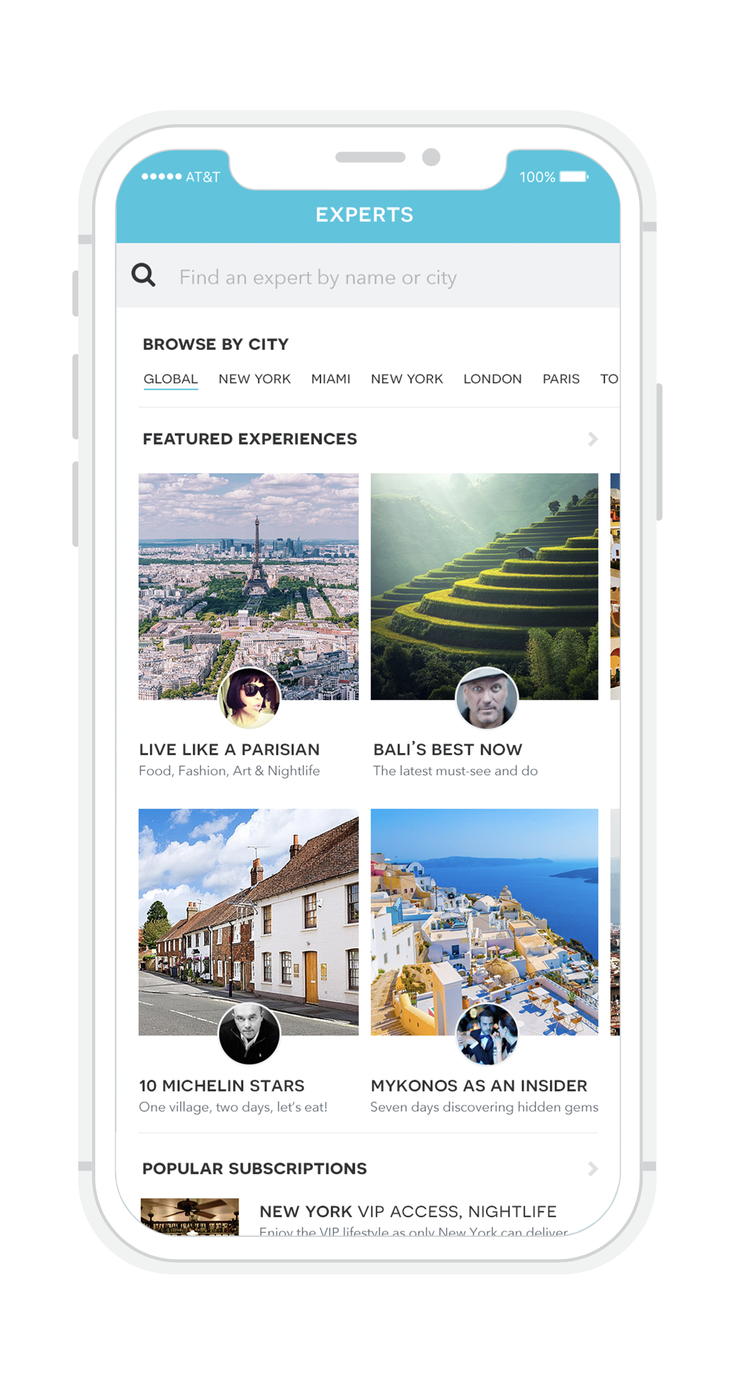The image size is (750, 1380).
Task: Switch to the London city tab
Action: pos(492,379)
